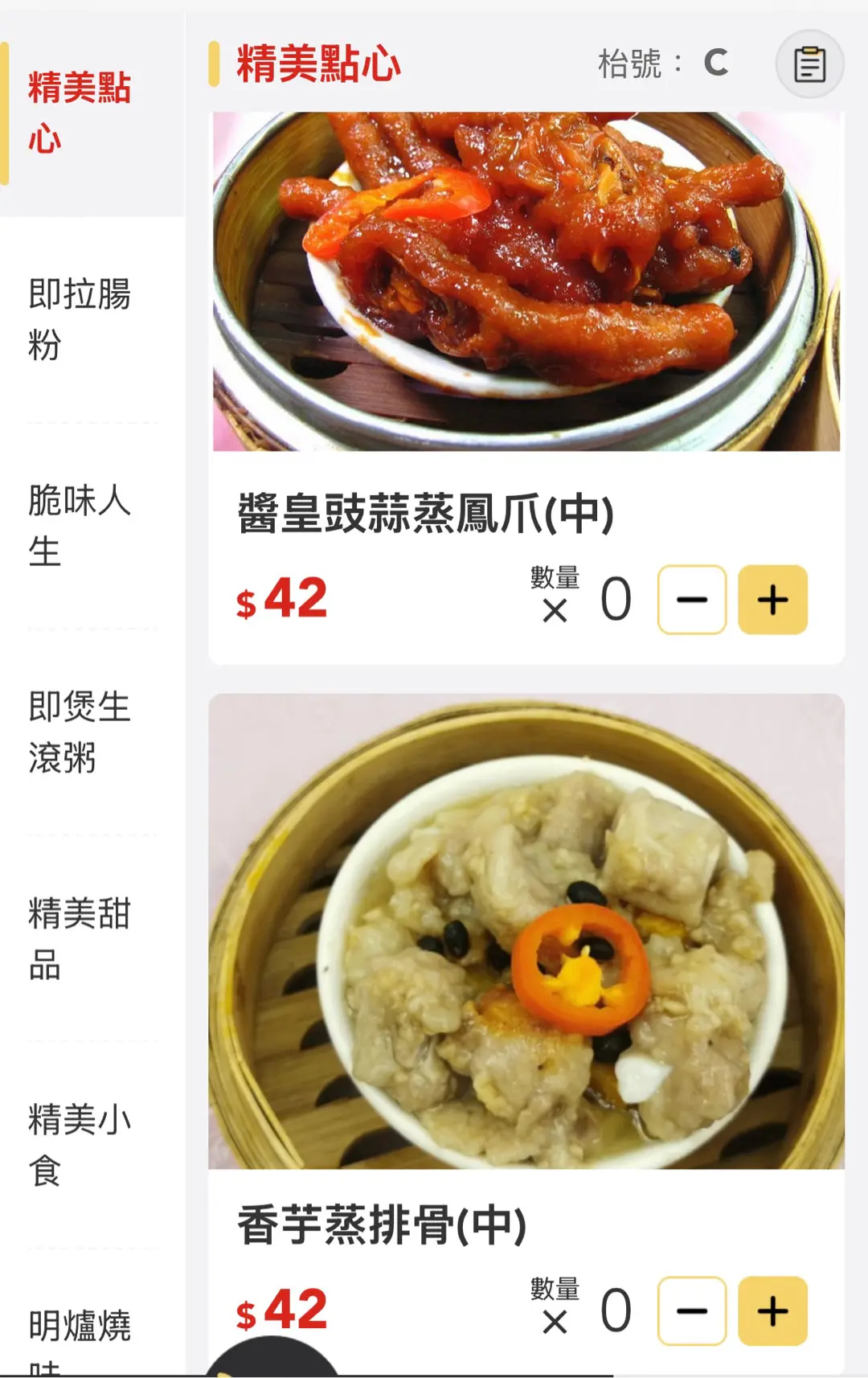Go to the 精美甜品 category
The width and height of the screenshot is (868, 1378).
(80, 939)
